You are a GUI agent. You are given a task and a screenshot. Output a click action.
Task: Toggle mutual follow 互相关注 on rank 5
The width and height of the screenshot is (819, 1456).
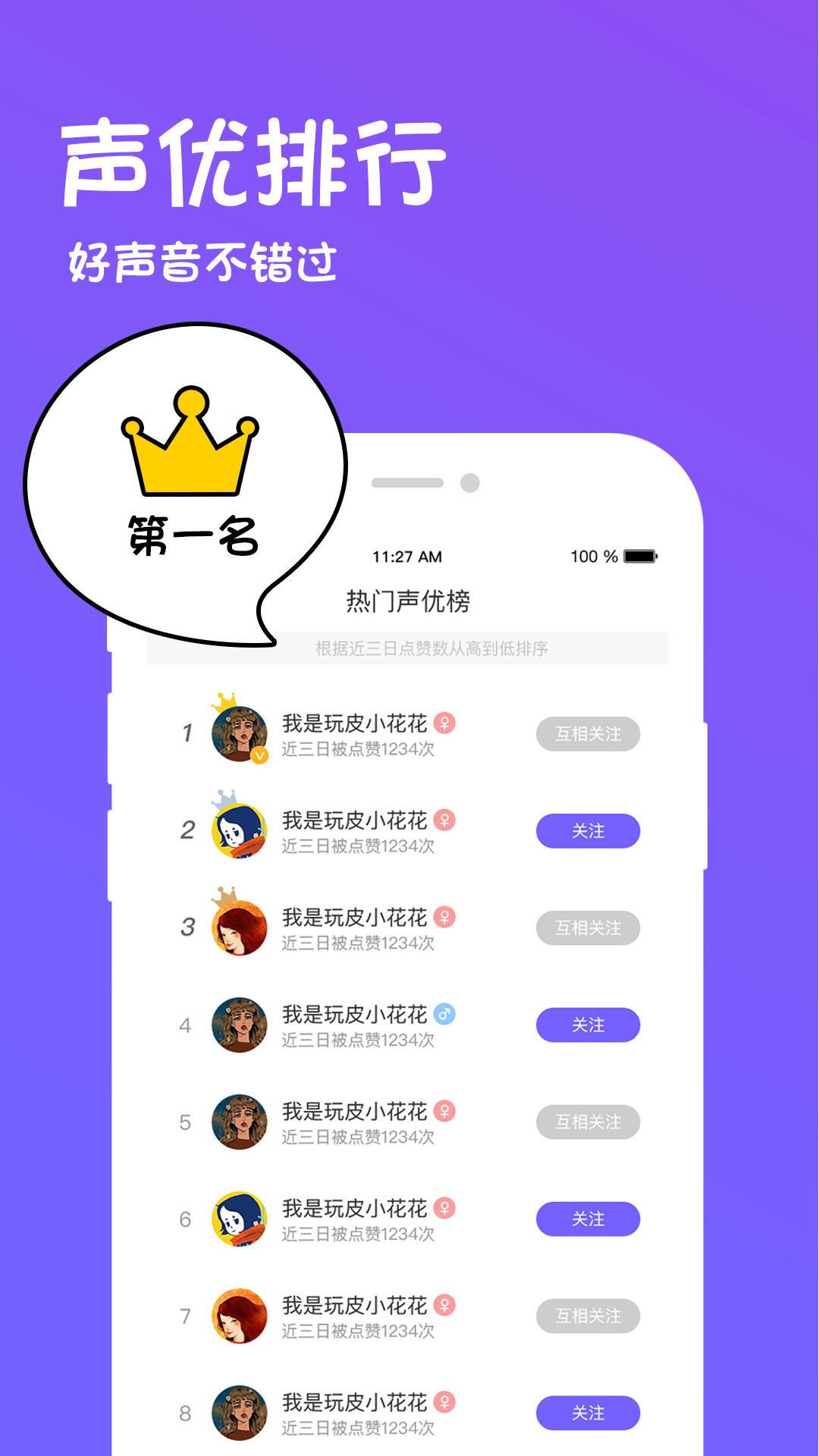(x=588, y=1122)
